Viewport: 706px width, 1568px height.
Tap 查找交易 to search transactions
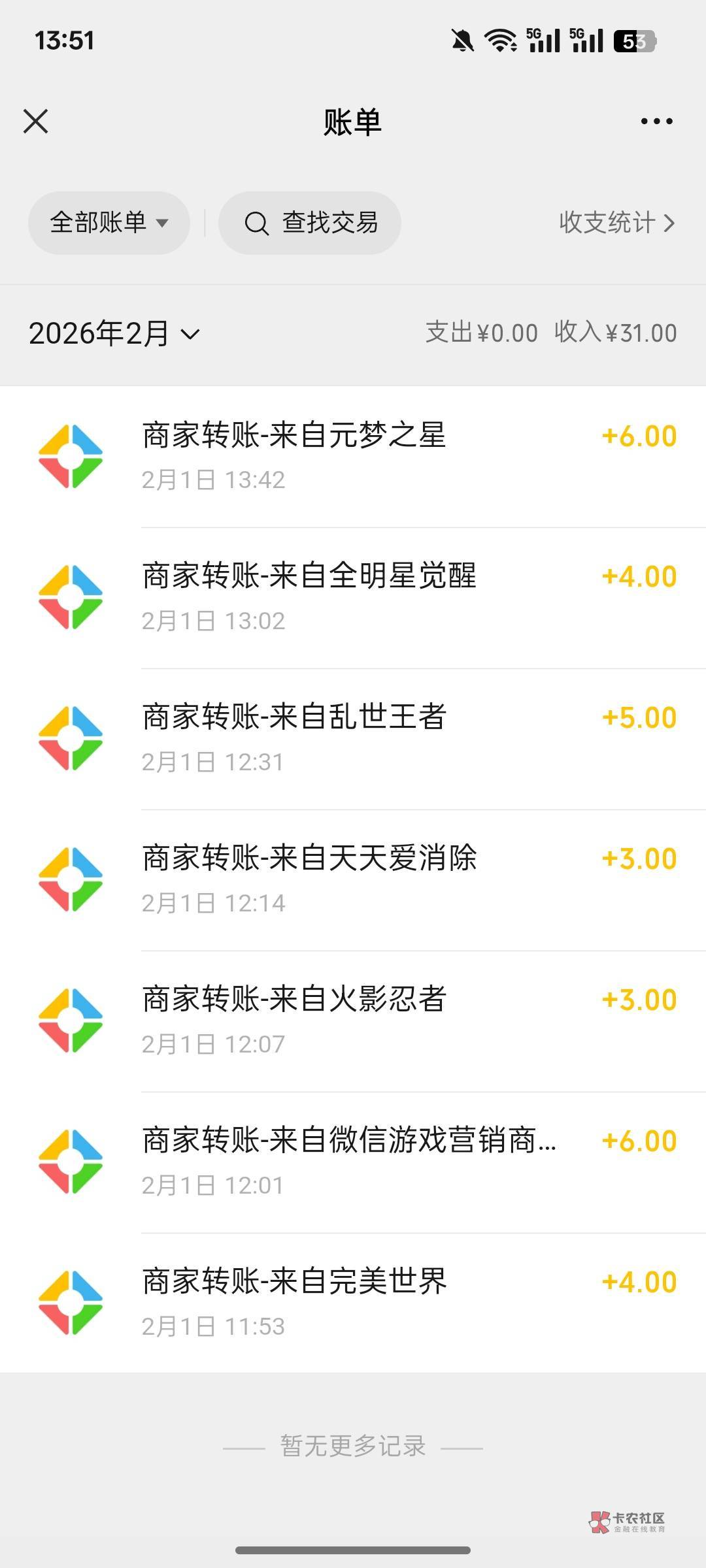310,223
